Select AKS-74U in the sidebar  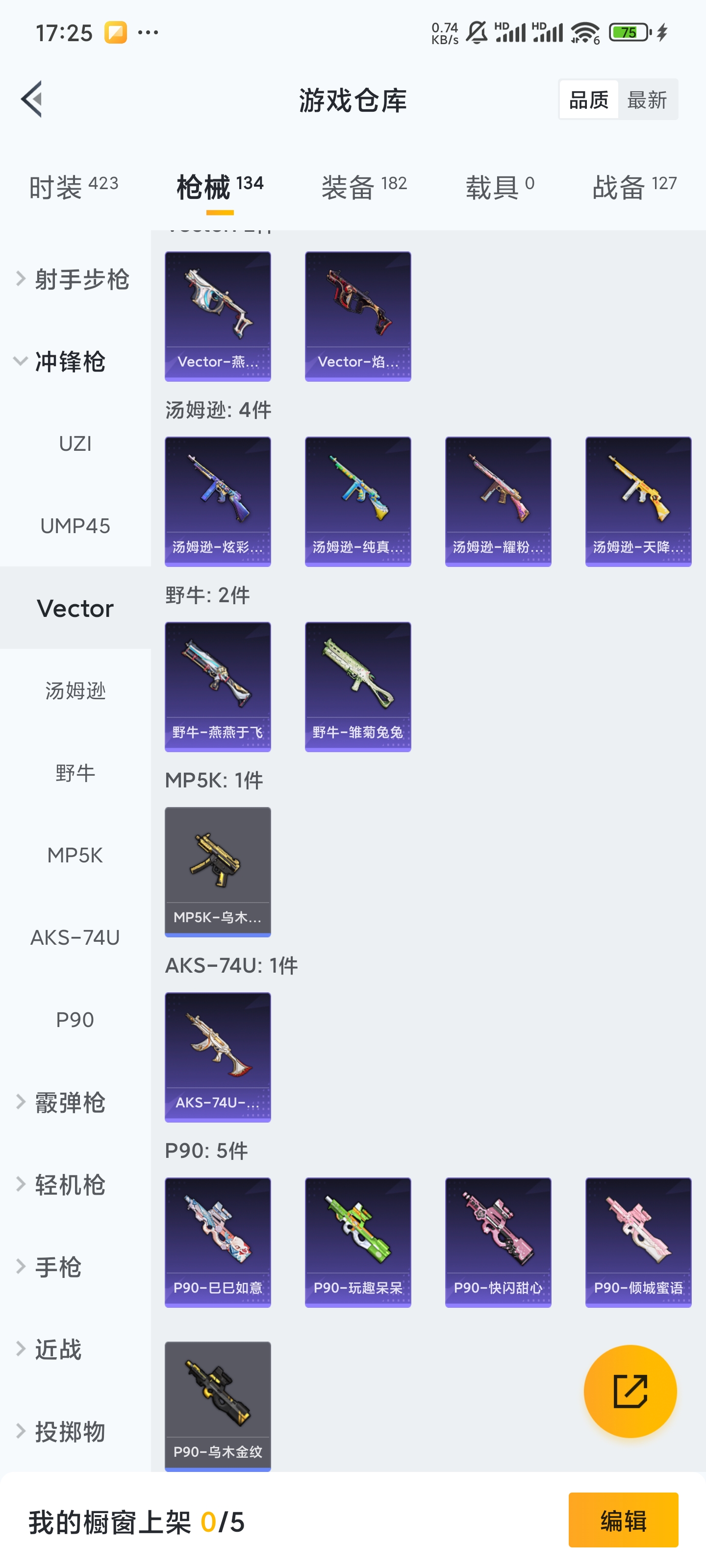point(75,937)
